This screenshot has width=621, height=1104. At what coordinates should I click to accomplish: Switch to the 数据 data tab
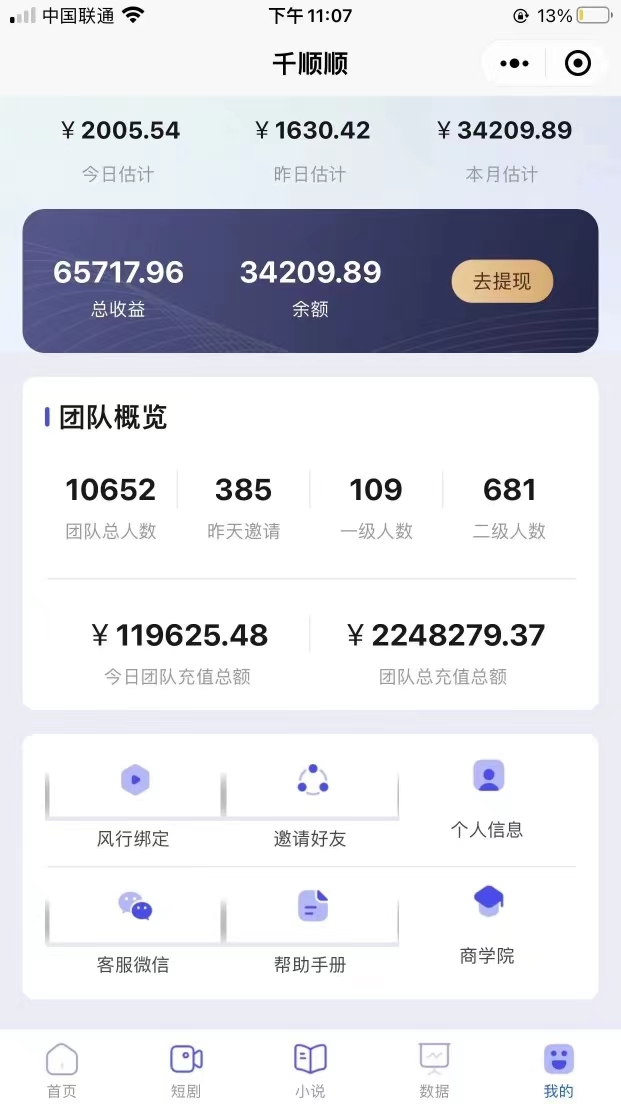[x=434, y=1070]
